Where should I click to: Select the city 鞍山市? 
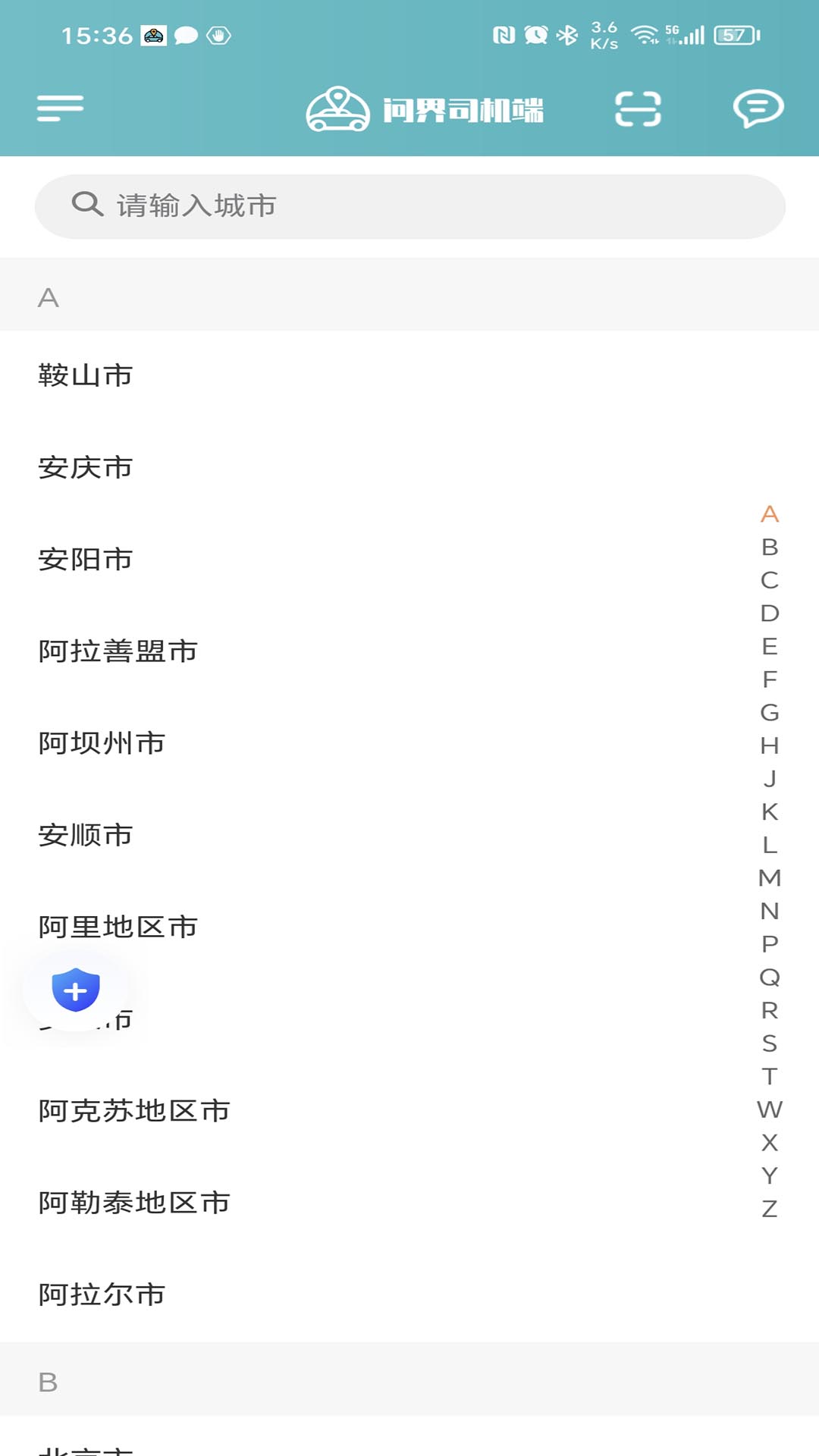tap(84, 375)
